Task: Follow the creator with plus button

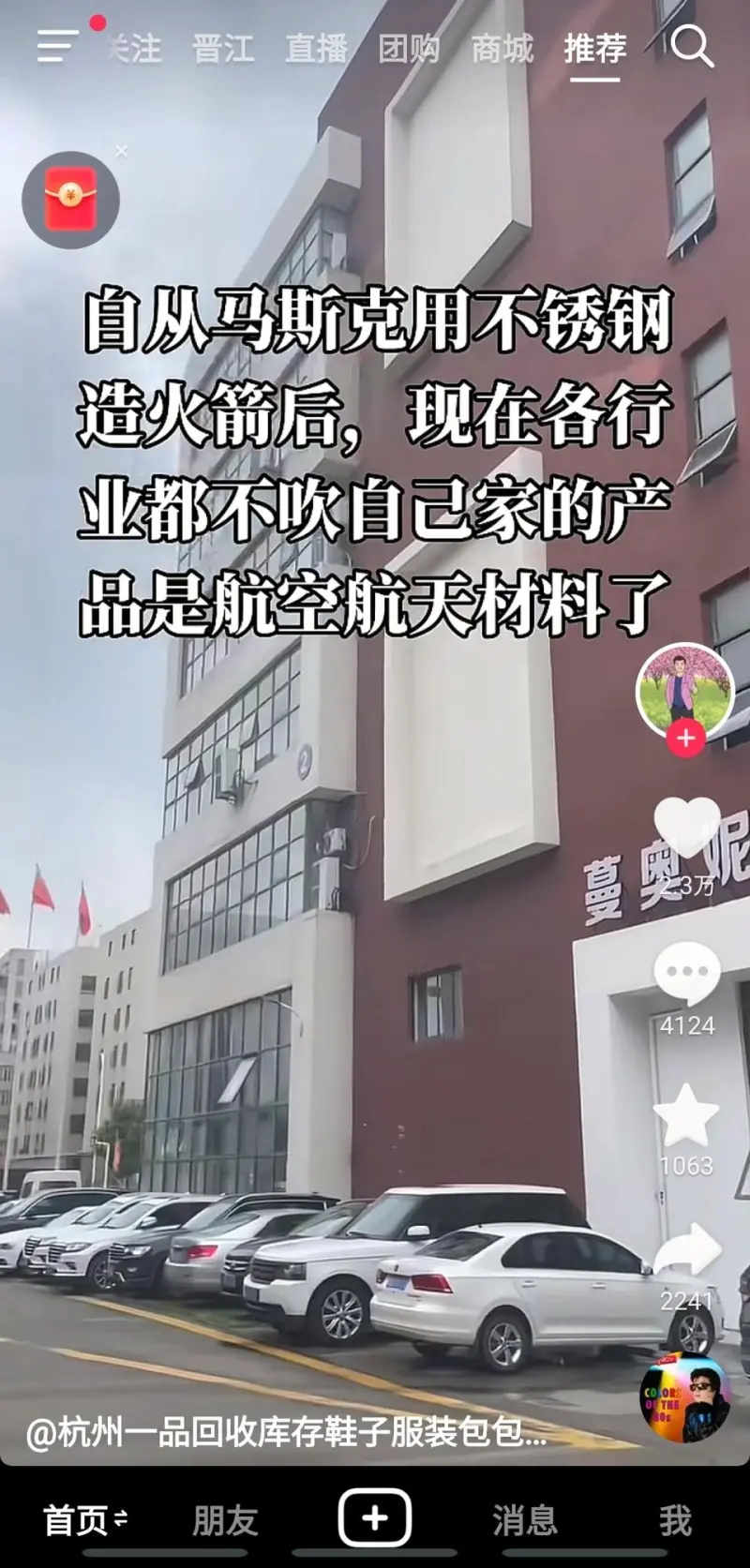Action: pyautogui.click(x=685, y=739)
